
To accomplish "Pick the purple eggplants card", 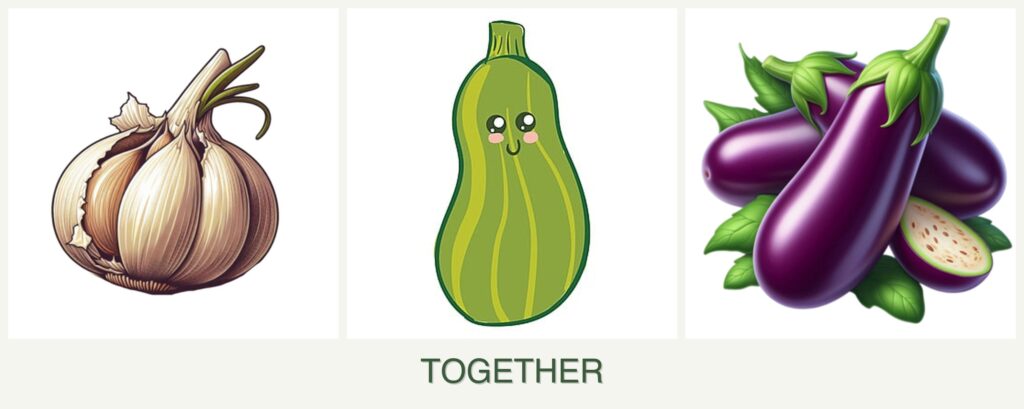I will tap(850, 173).
